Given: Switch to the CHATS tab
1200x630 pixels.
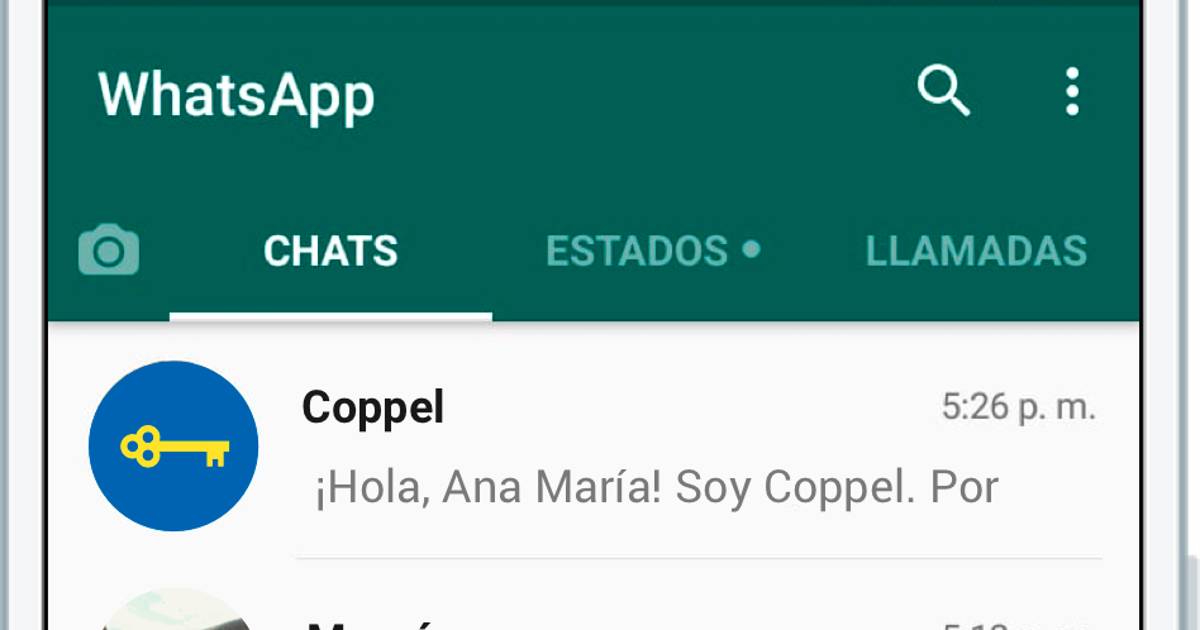Looking at the screenshot, I should (x=330, y=251).
